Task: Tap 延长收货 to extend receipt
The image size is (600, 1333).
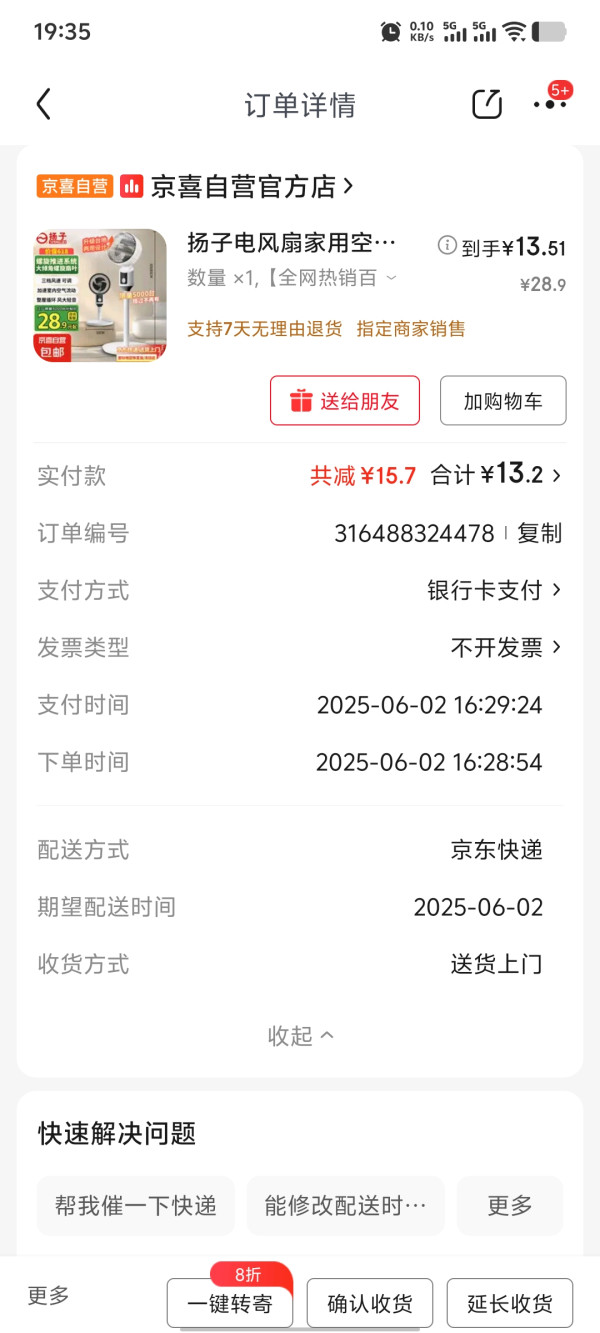Action: tap(510, 1303)
